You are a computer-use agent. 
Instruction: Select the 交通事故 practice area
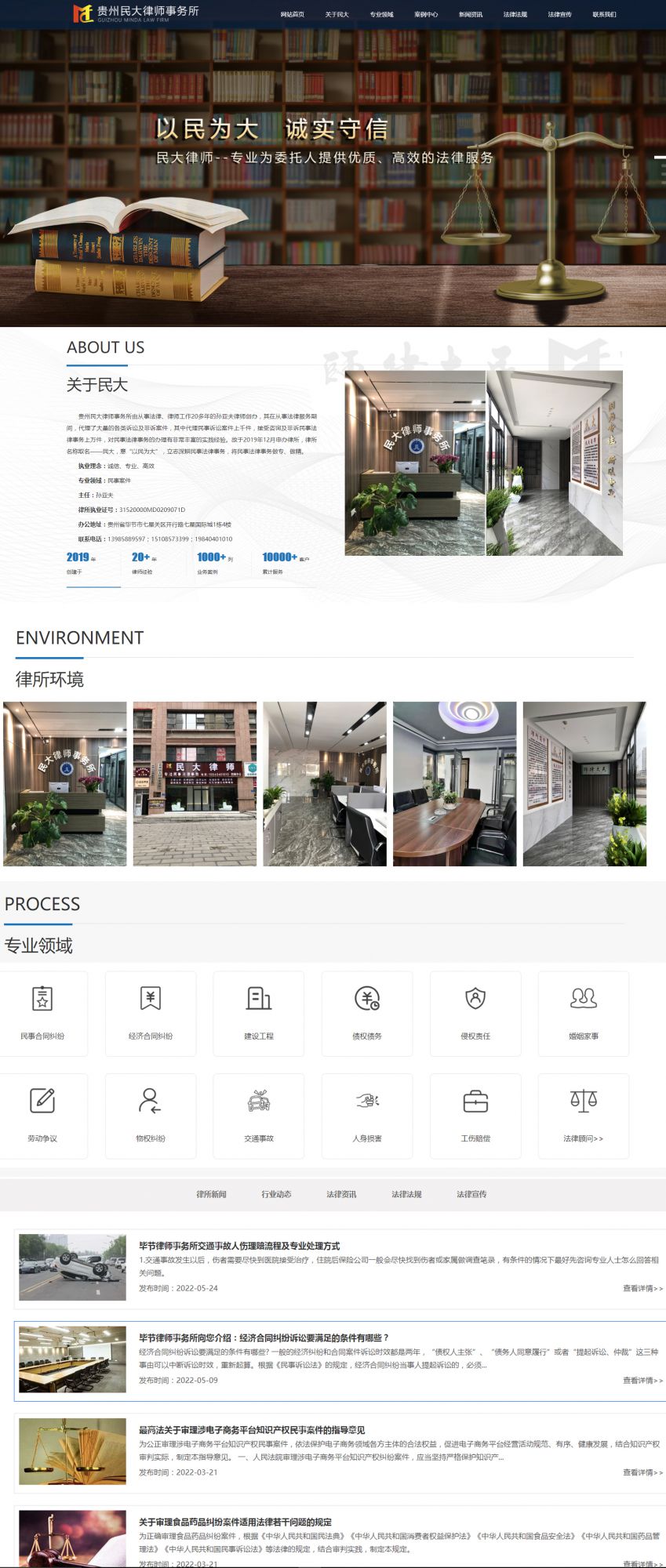pos(259,1115)
